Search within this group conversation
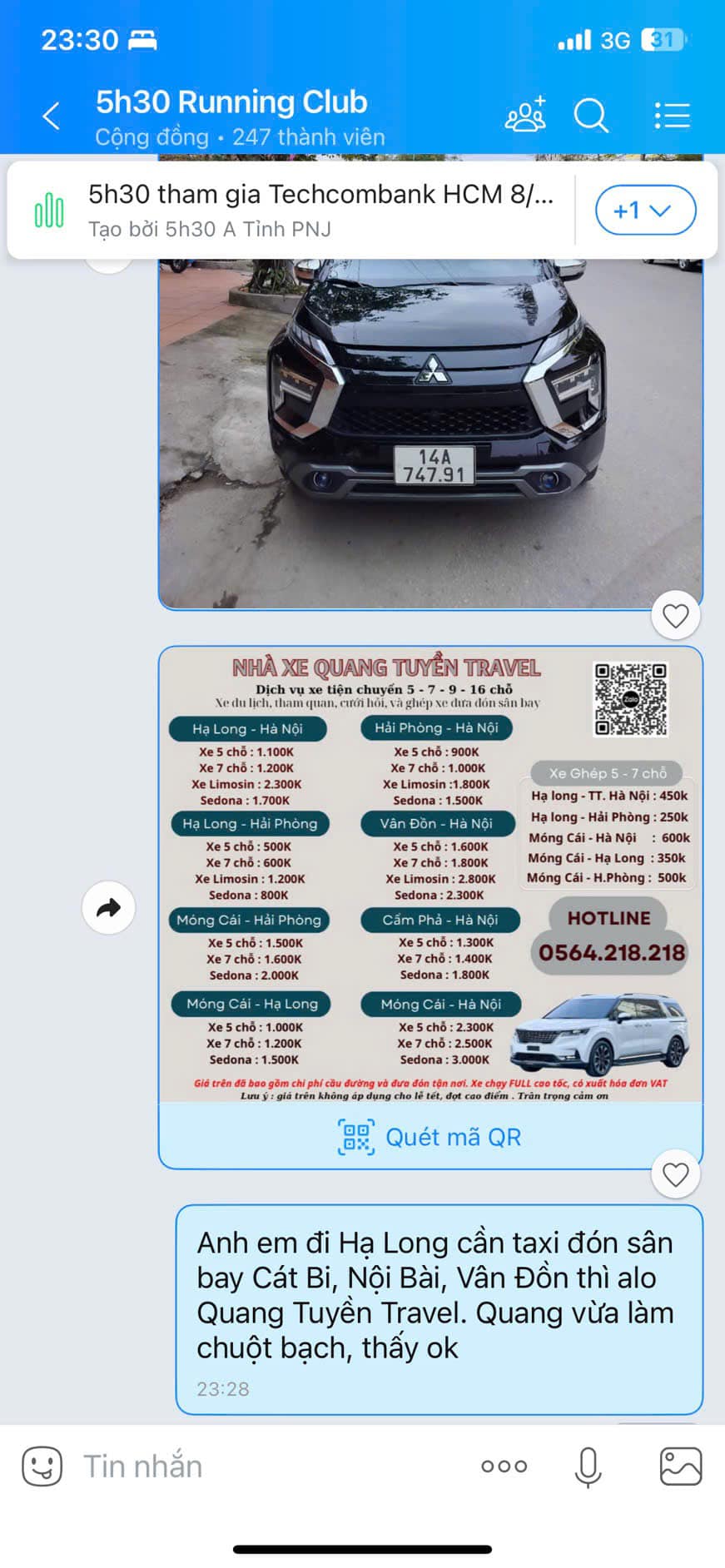The width and height of the screenshot is (725, 1568). pyautogui.click(x=591, y=115)
